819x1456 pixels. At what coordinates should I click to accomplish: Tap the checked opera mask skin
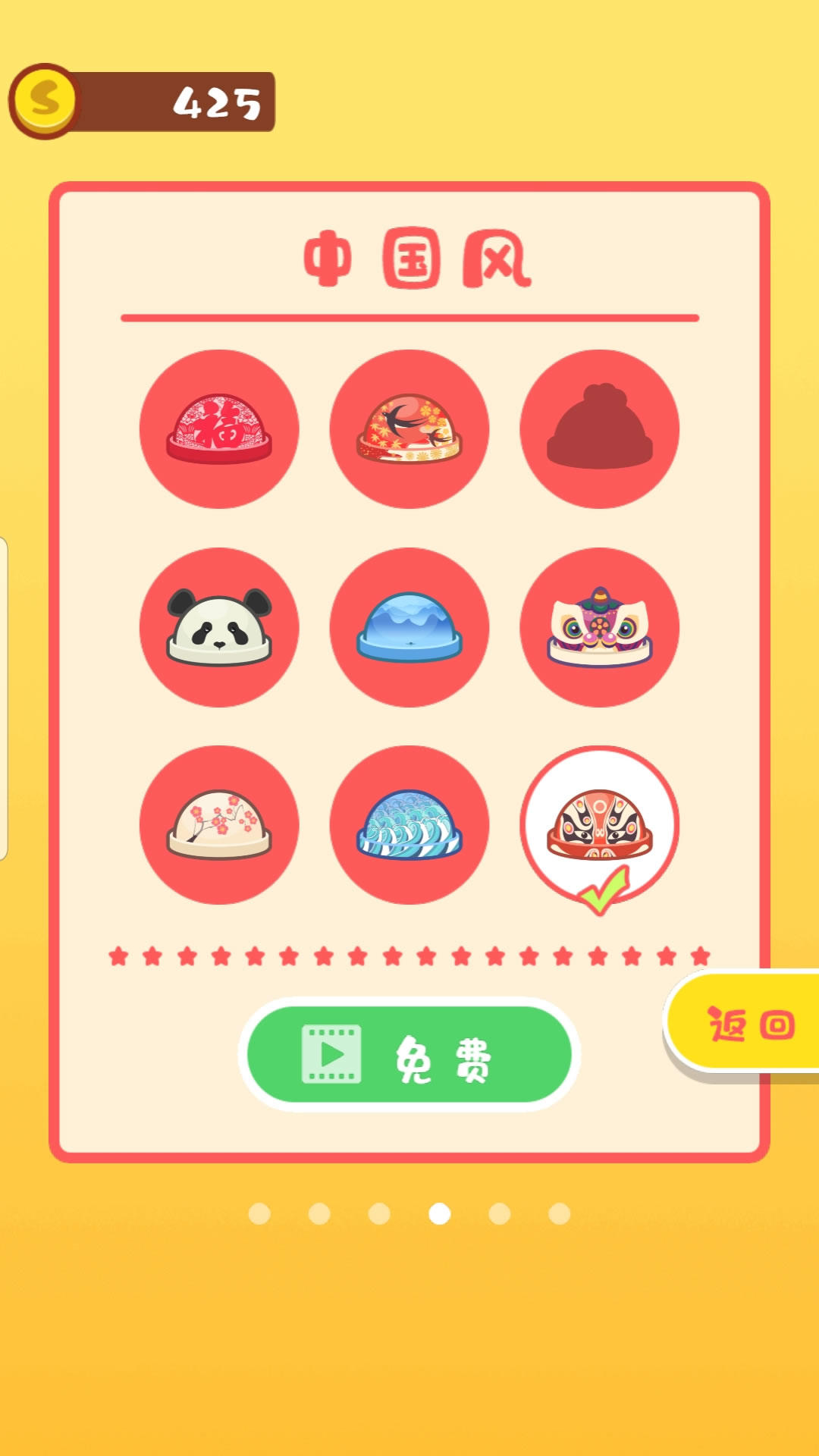[x=599, y=825]
